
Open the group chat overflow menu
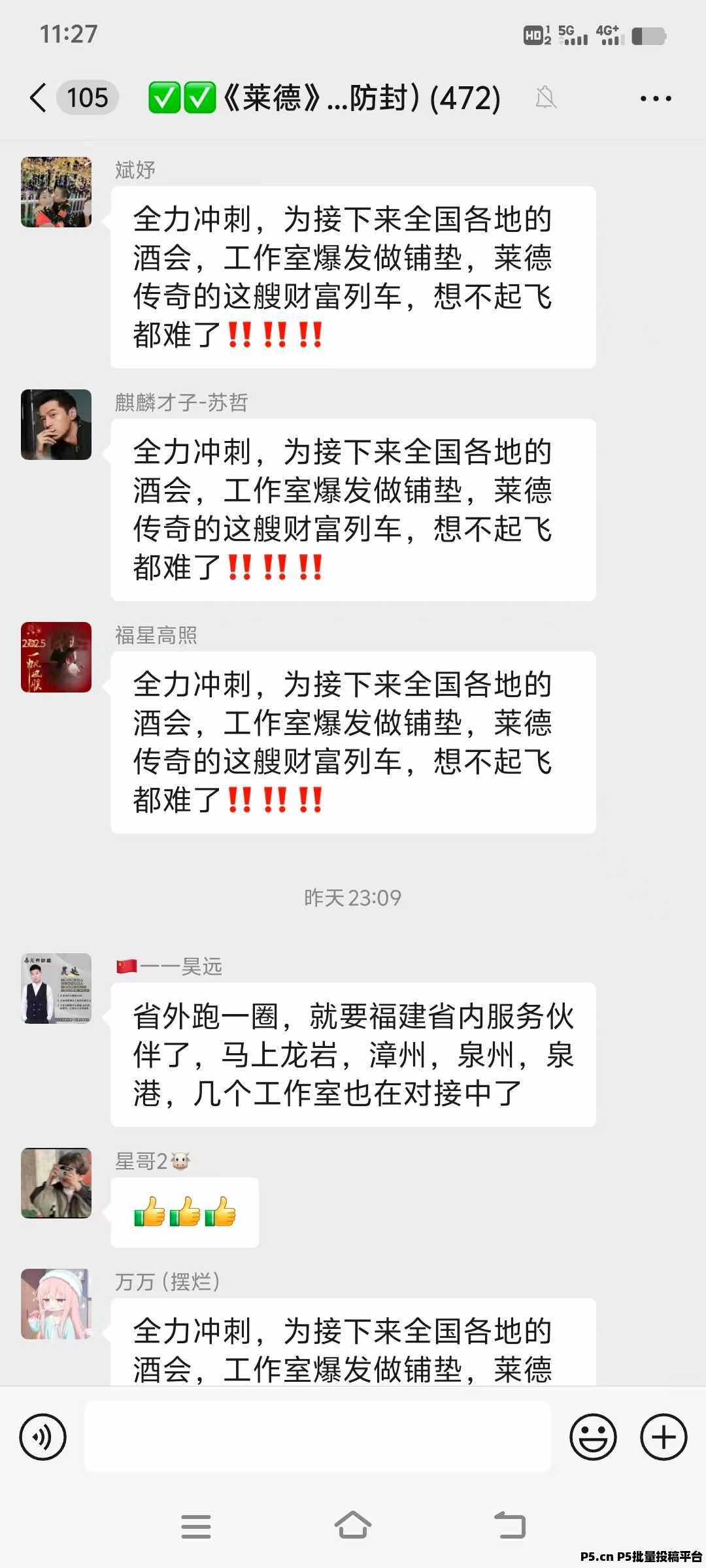tap(655, 99)
